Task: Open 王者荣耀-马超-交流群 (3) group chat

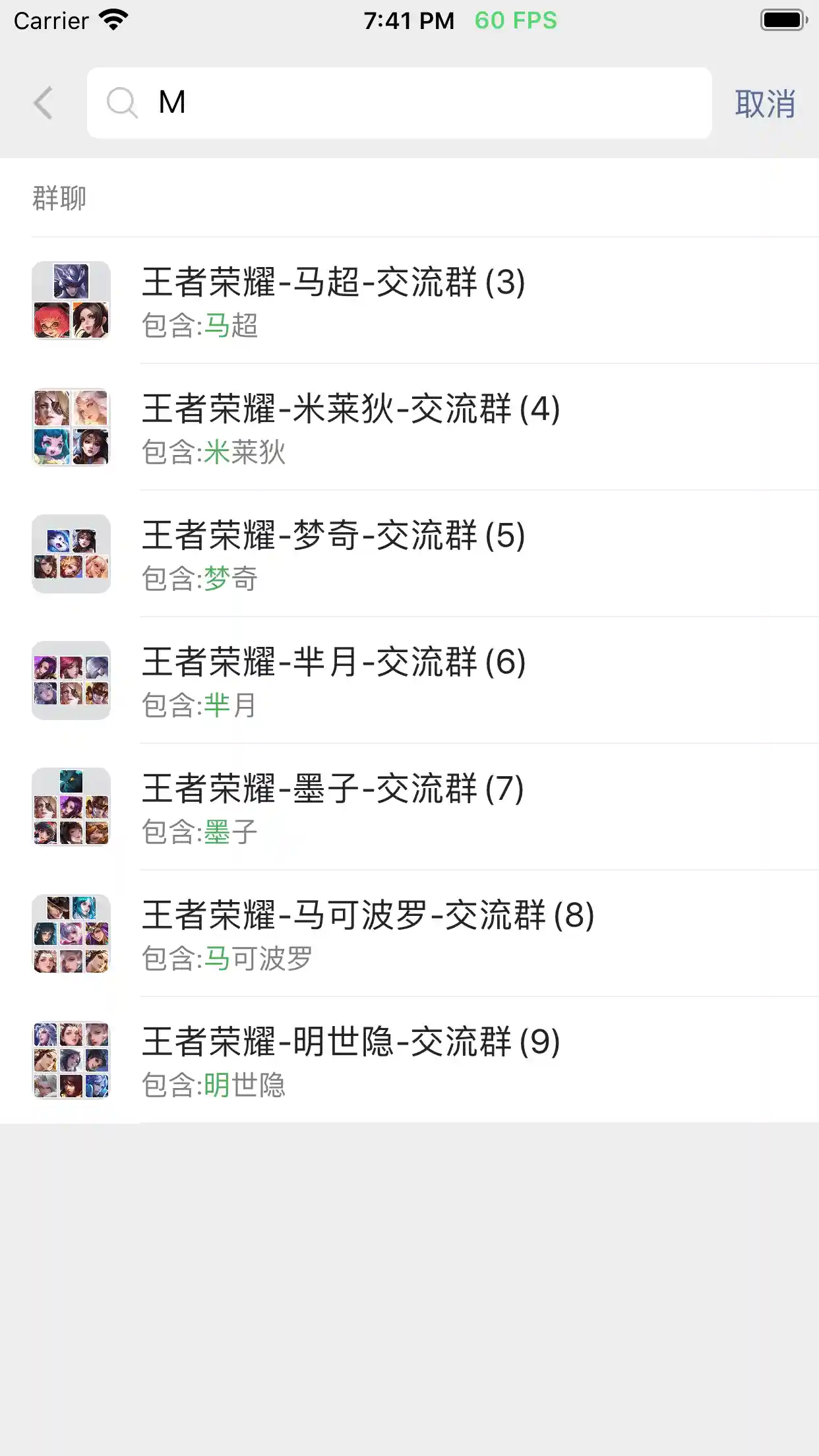Action: 409,301
